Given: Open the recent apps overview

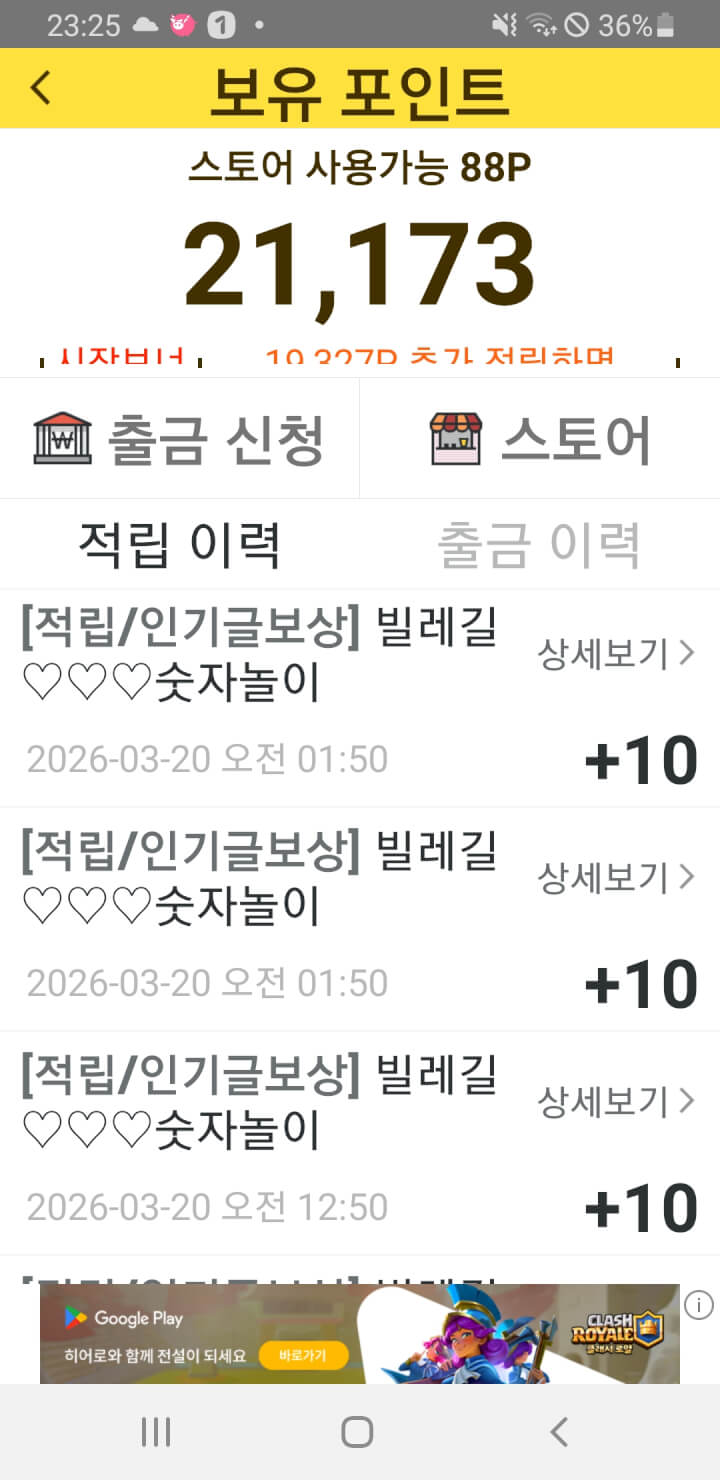Looking at the screenshot, I should (156, 1432).
